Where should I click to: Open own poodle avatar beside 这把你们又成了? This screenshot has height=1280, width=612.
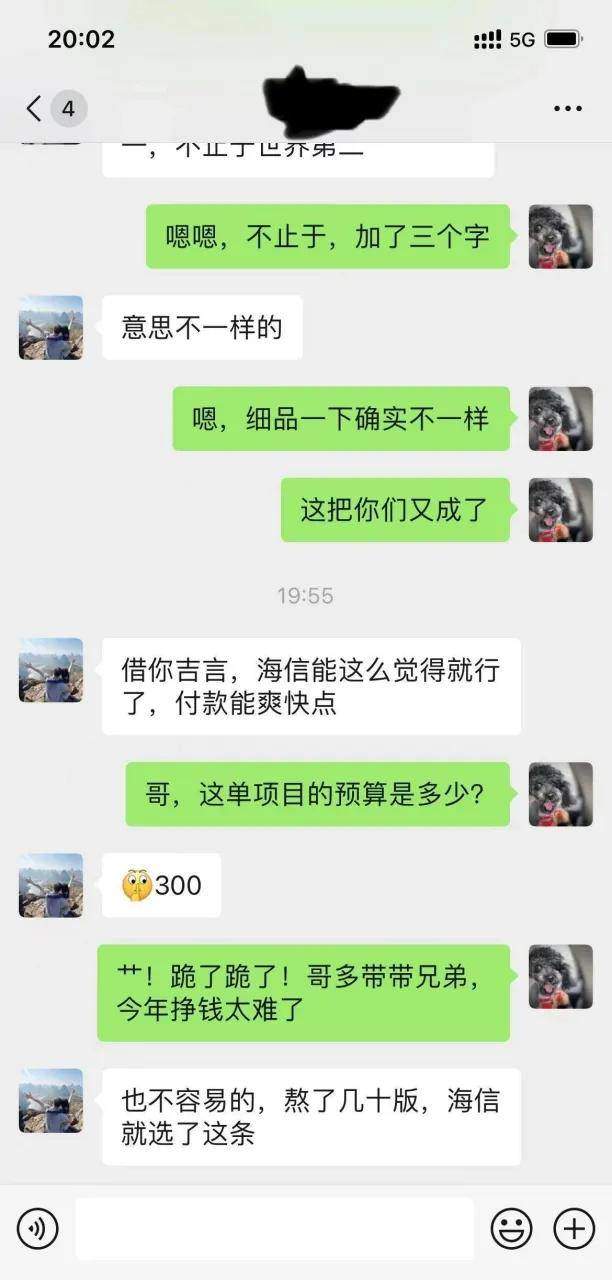point(561,510)
